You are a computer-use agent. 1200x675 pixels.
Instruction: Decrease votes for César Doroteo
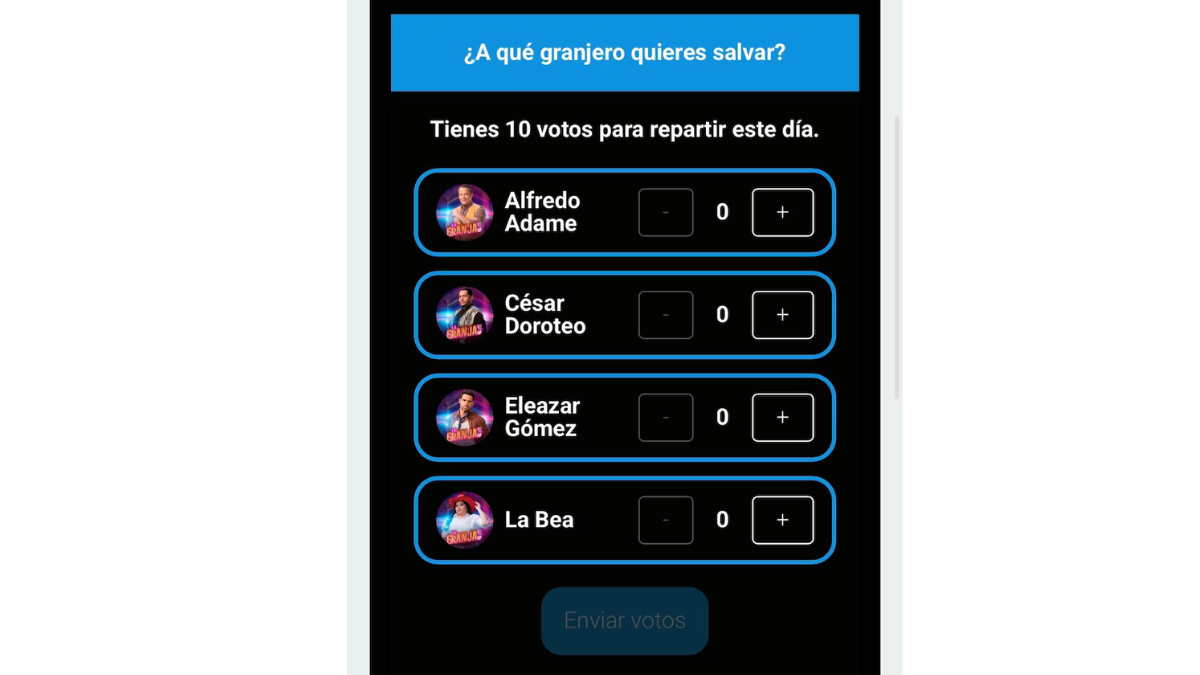(x=666, y=315)
